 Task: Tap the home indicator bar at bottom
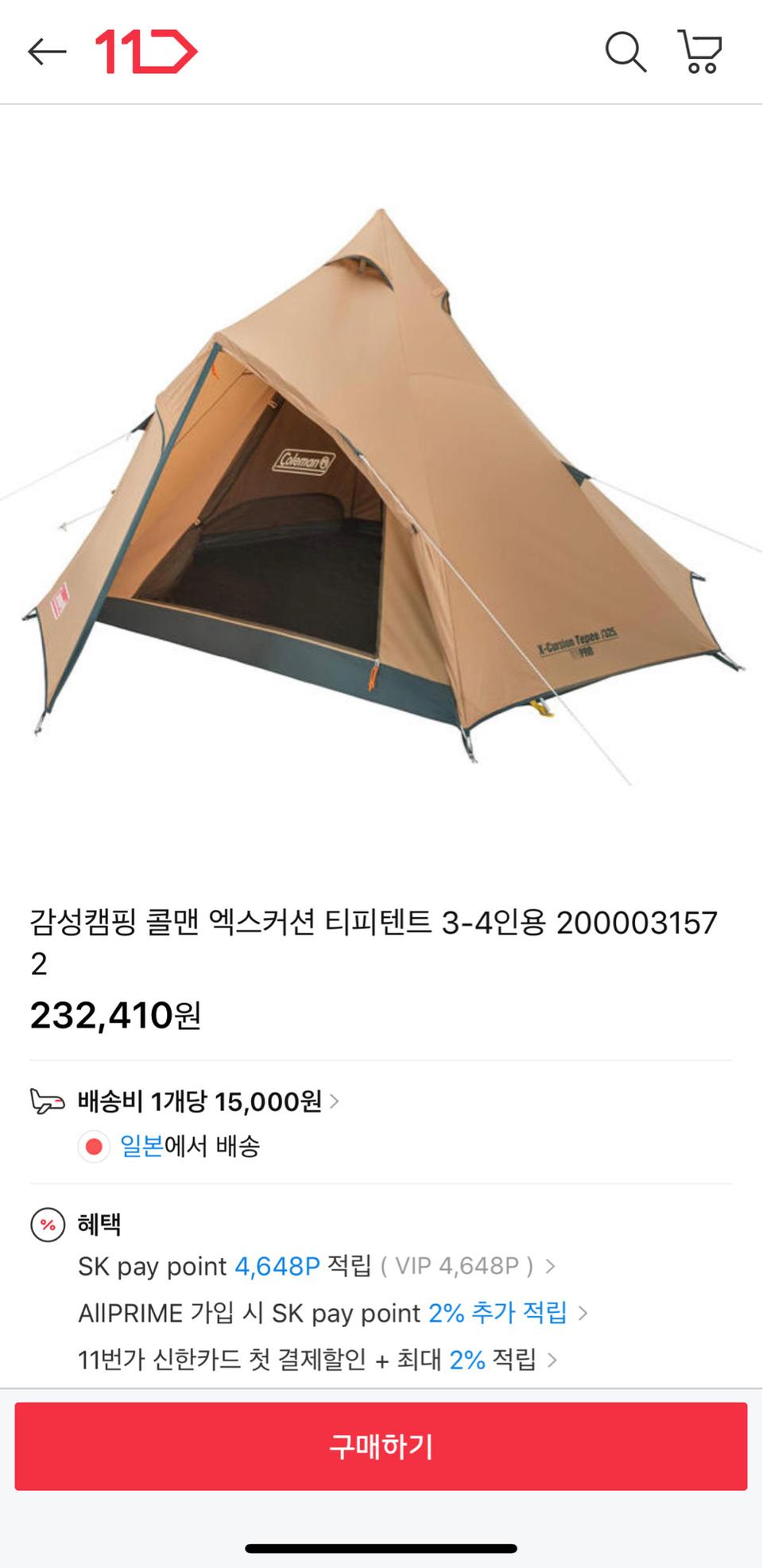381,1547
